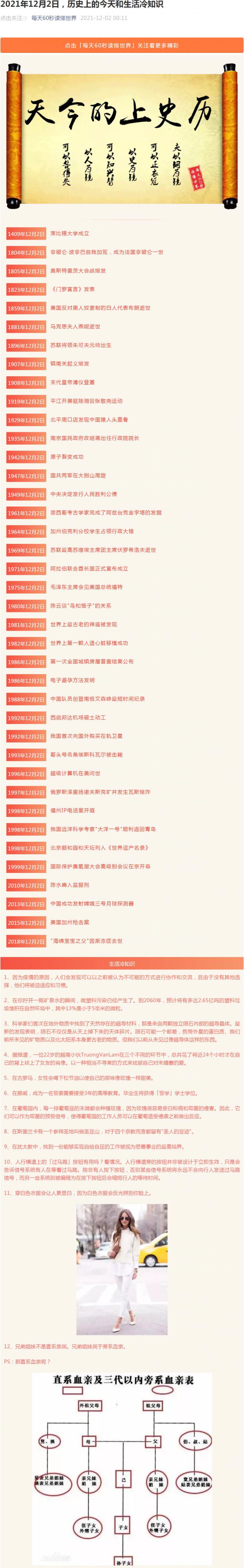Enlarge the 直系血亲 relationship chart image
Image resolution: width=244 pixels, height=1568 pixels.
[122, 1467]
